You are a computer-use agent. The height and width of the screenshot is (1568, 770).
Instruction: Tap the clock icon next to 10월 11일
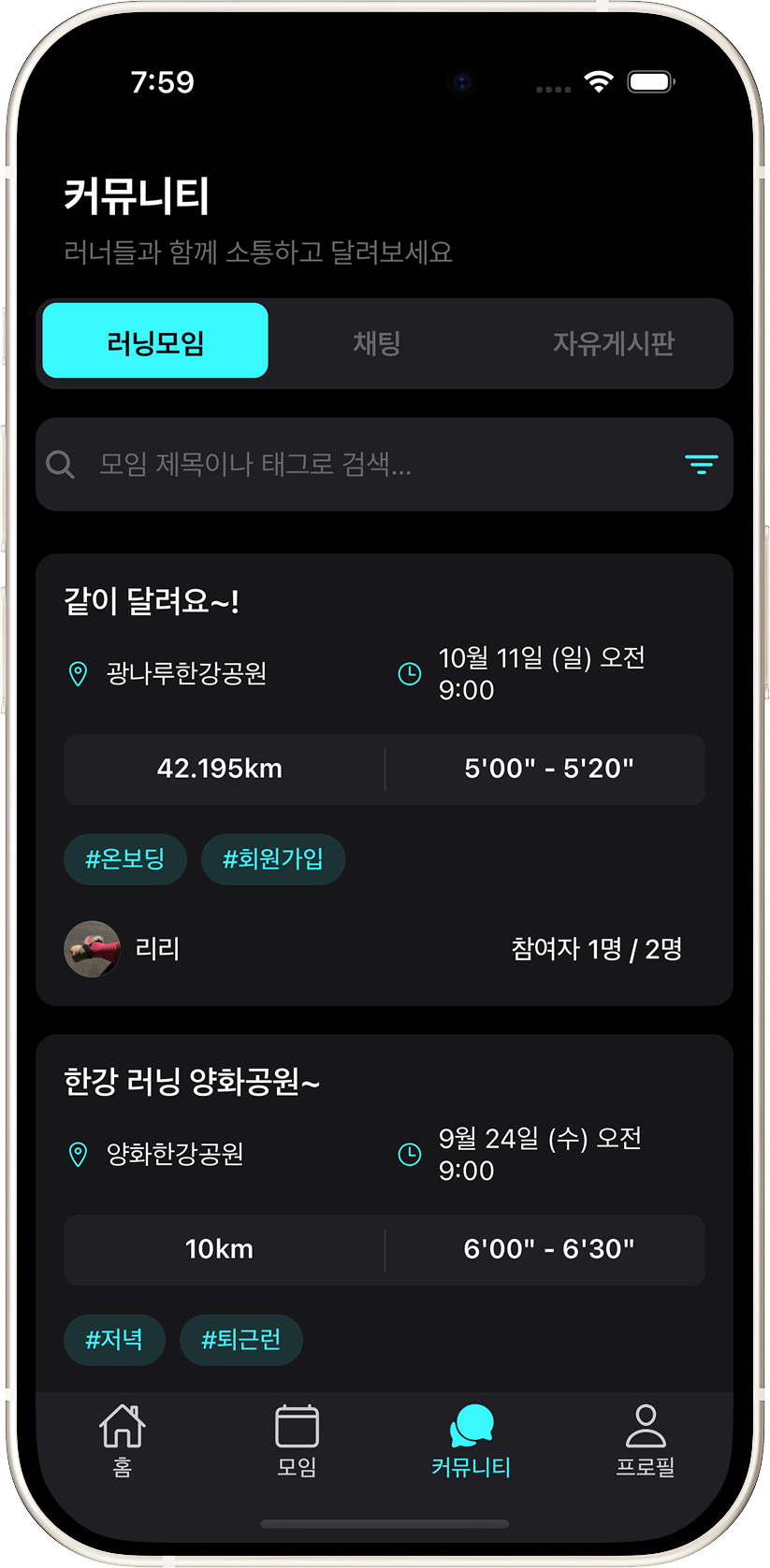click(x=410, y=672)
